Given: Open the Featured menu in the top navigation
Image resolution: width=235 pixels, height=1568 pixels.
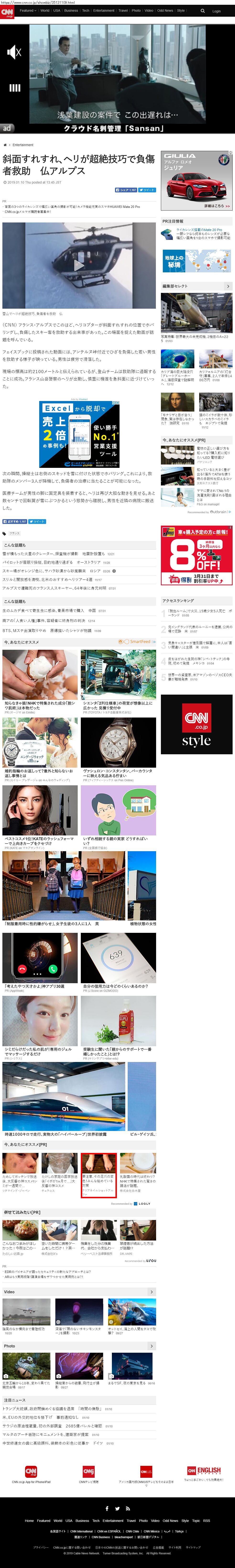Looking at the screenshot, I should pyautogui.click(x=27, y=10).
